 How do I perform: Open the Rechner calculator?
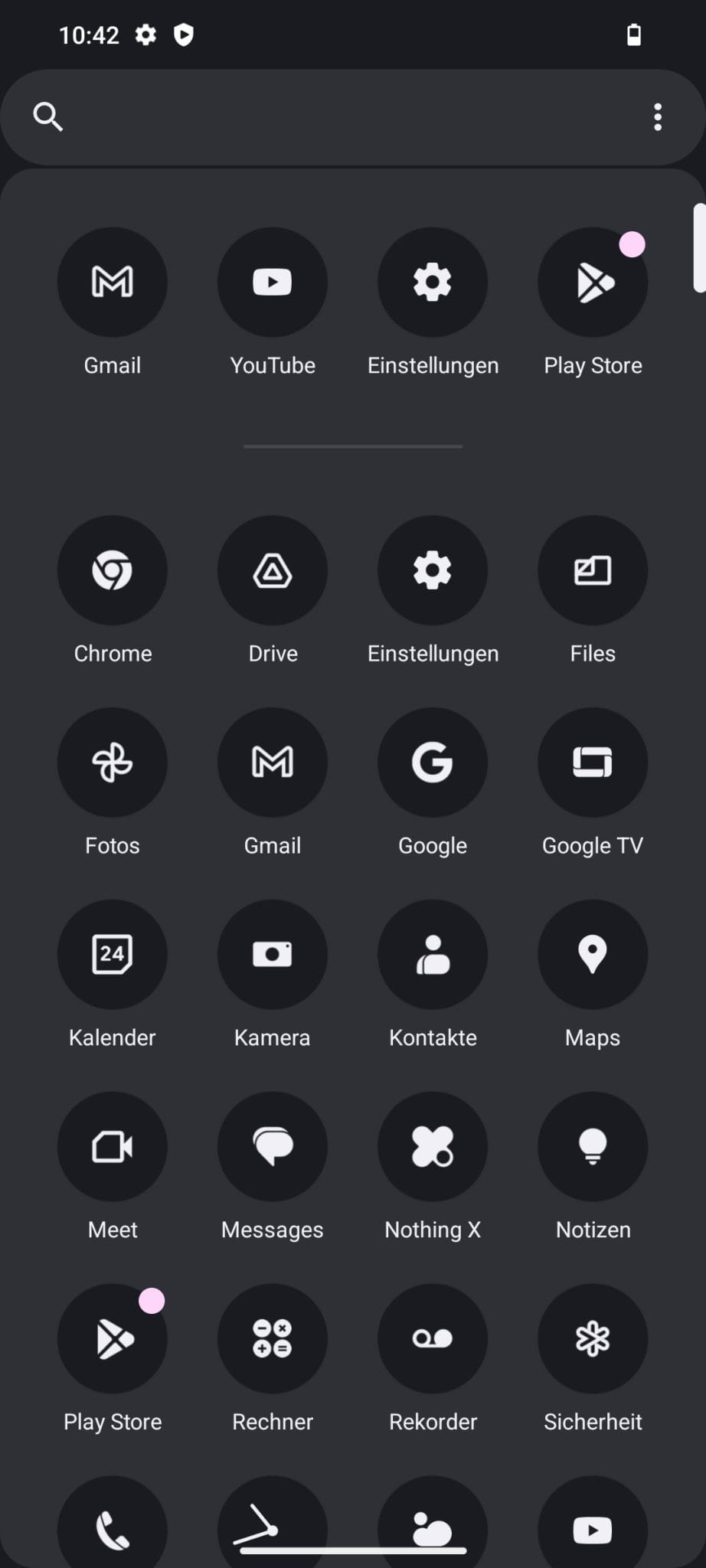point(273,1338)
